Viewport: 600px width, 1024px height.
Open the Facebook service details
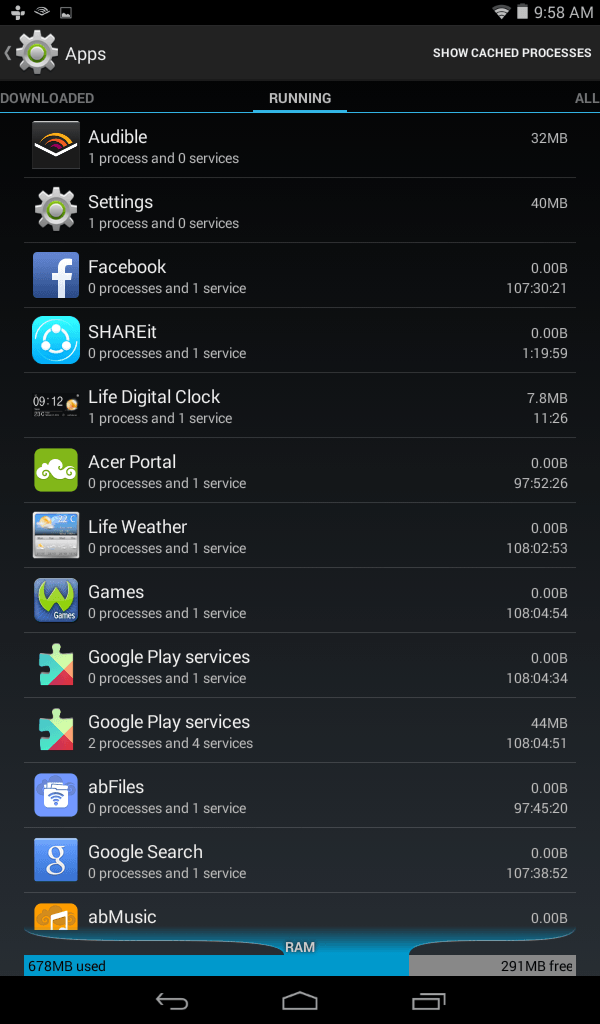click(300, 276)
